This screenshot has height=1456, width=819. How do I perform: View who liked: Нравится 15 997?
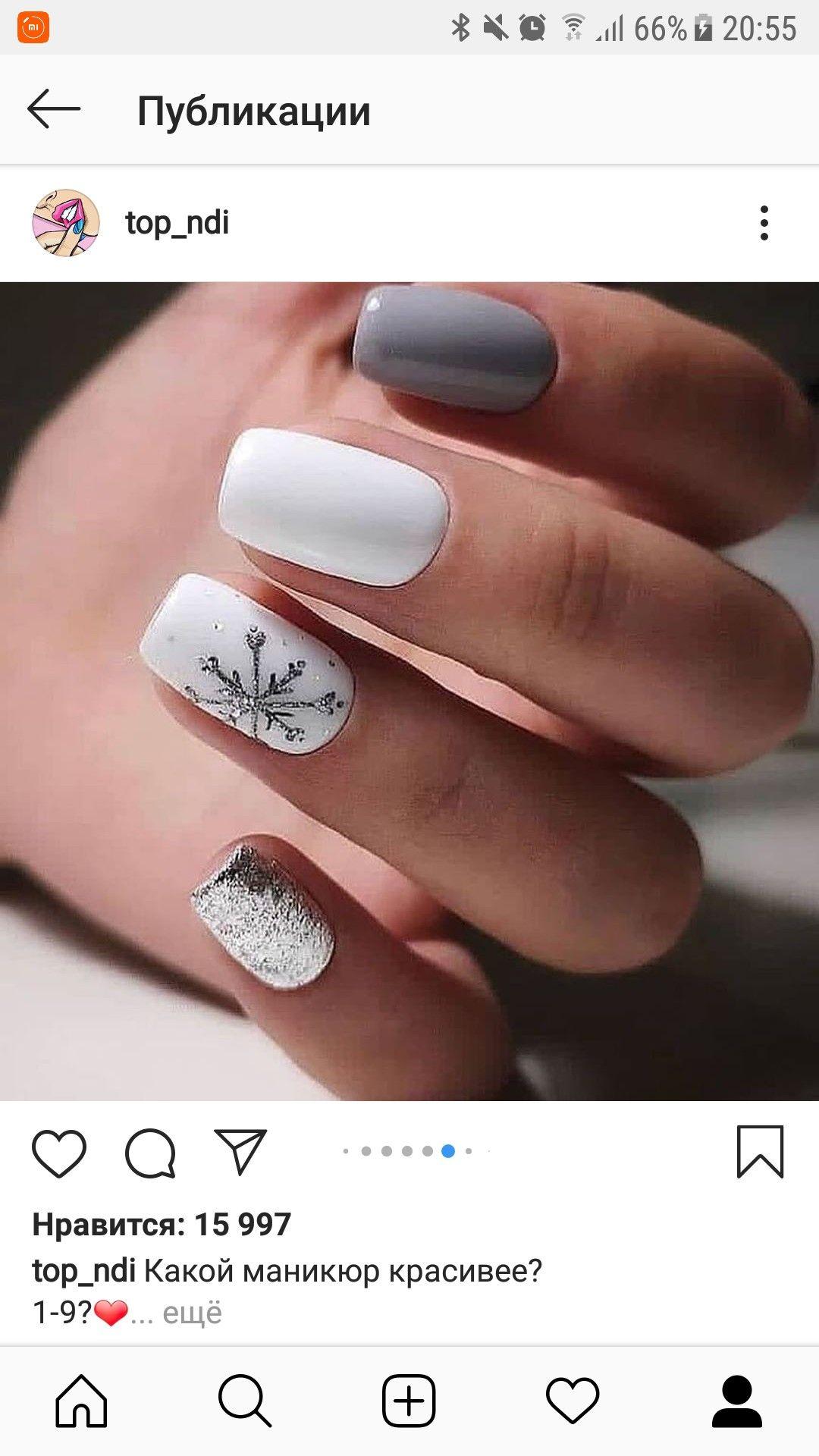pos(162,1224)
